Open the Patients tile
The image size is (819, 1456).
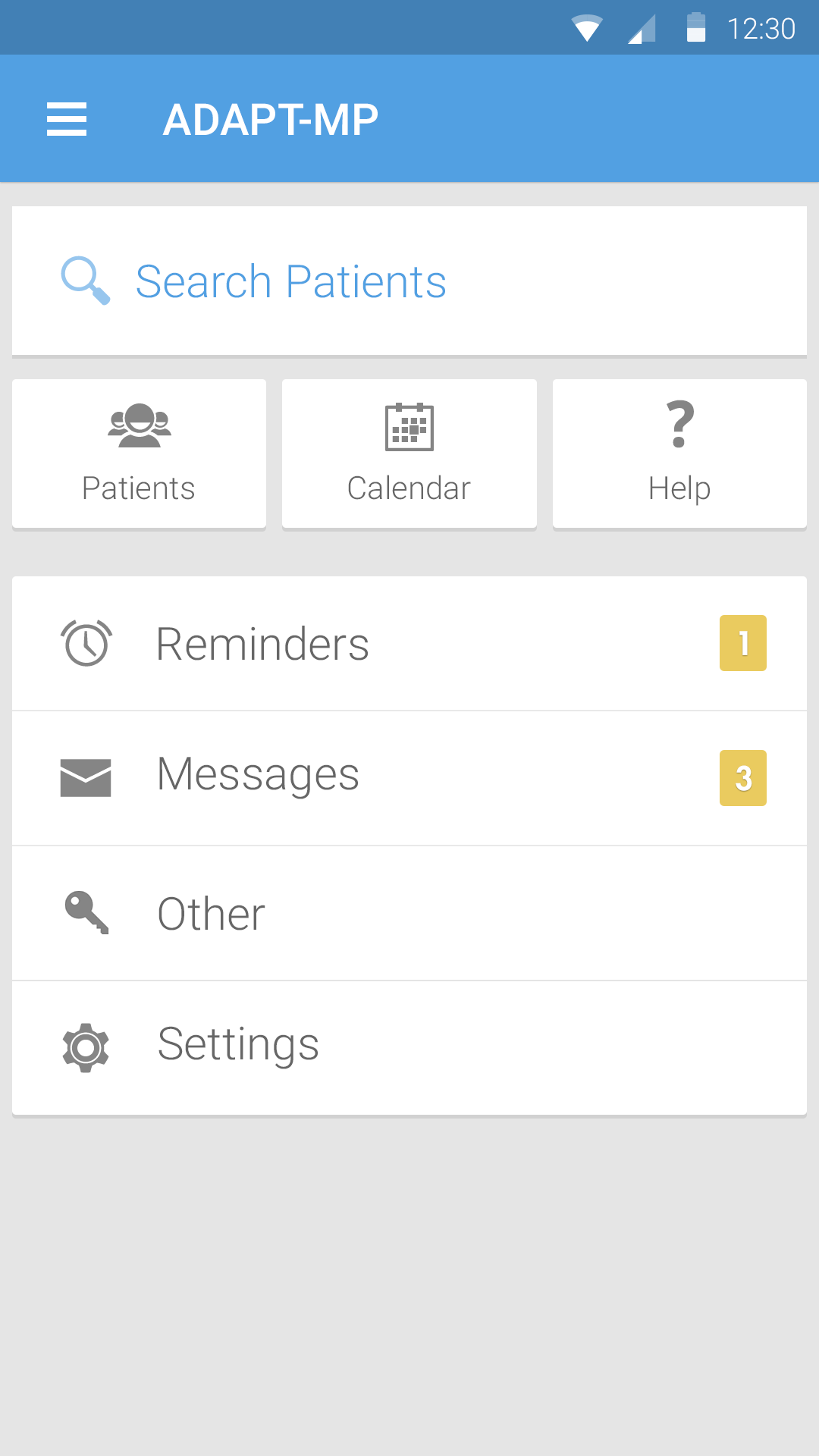[139, 453]
